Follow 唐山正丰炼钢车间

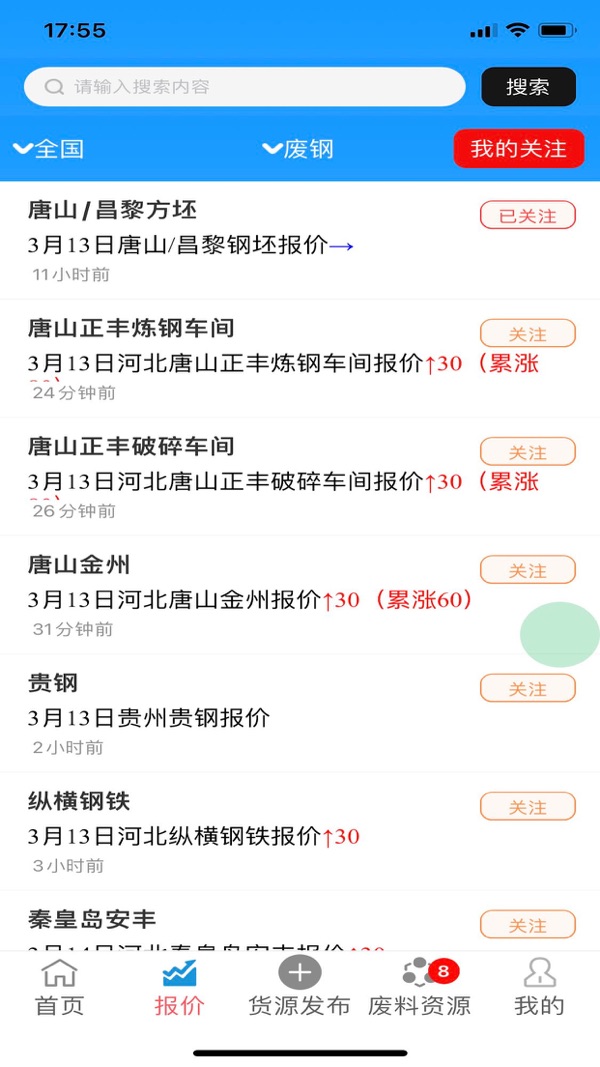coord(528,333)
